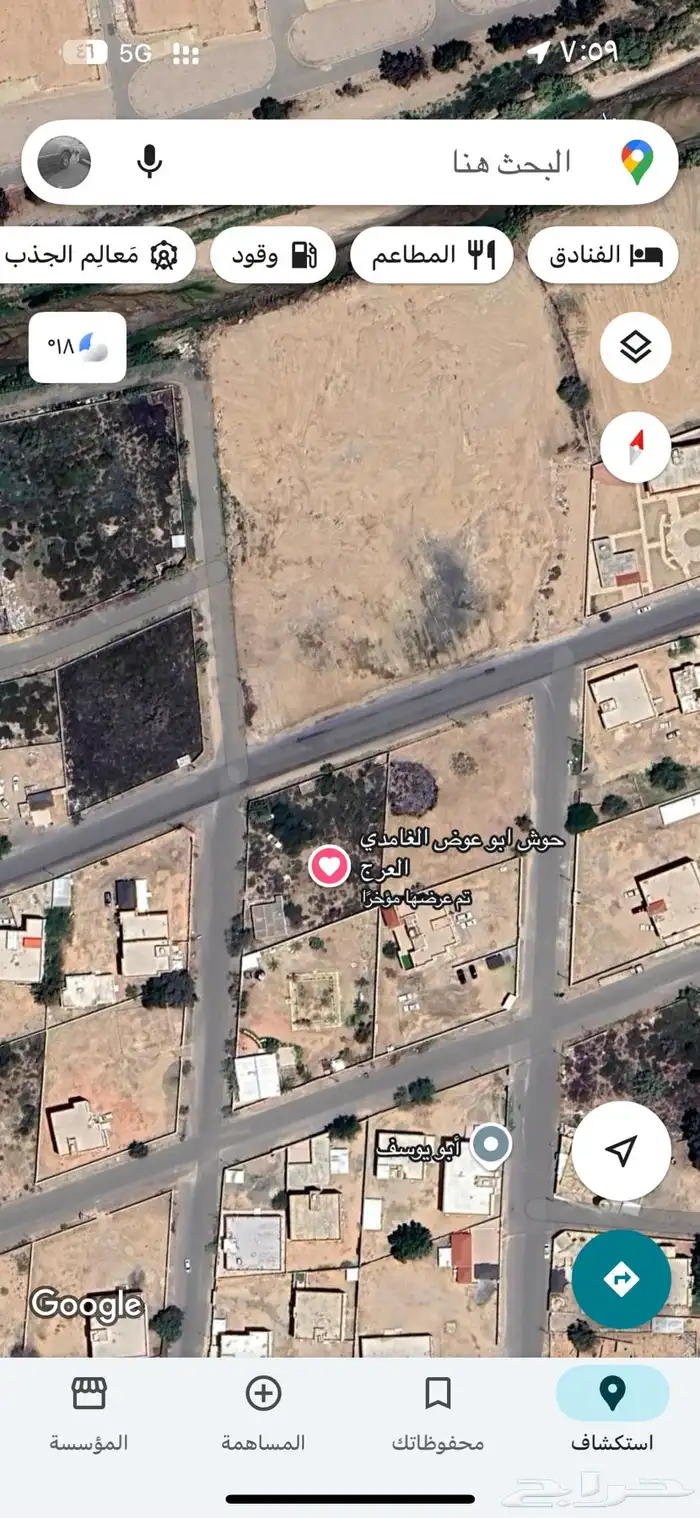Center the map on my location
The width and height of the screenshot is (700, 1518).
click(x=621, y=1151)
